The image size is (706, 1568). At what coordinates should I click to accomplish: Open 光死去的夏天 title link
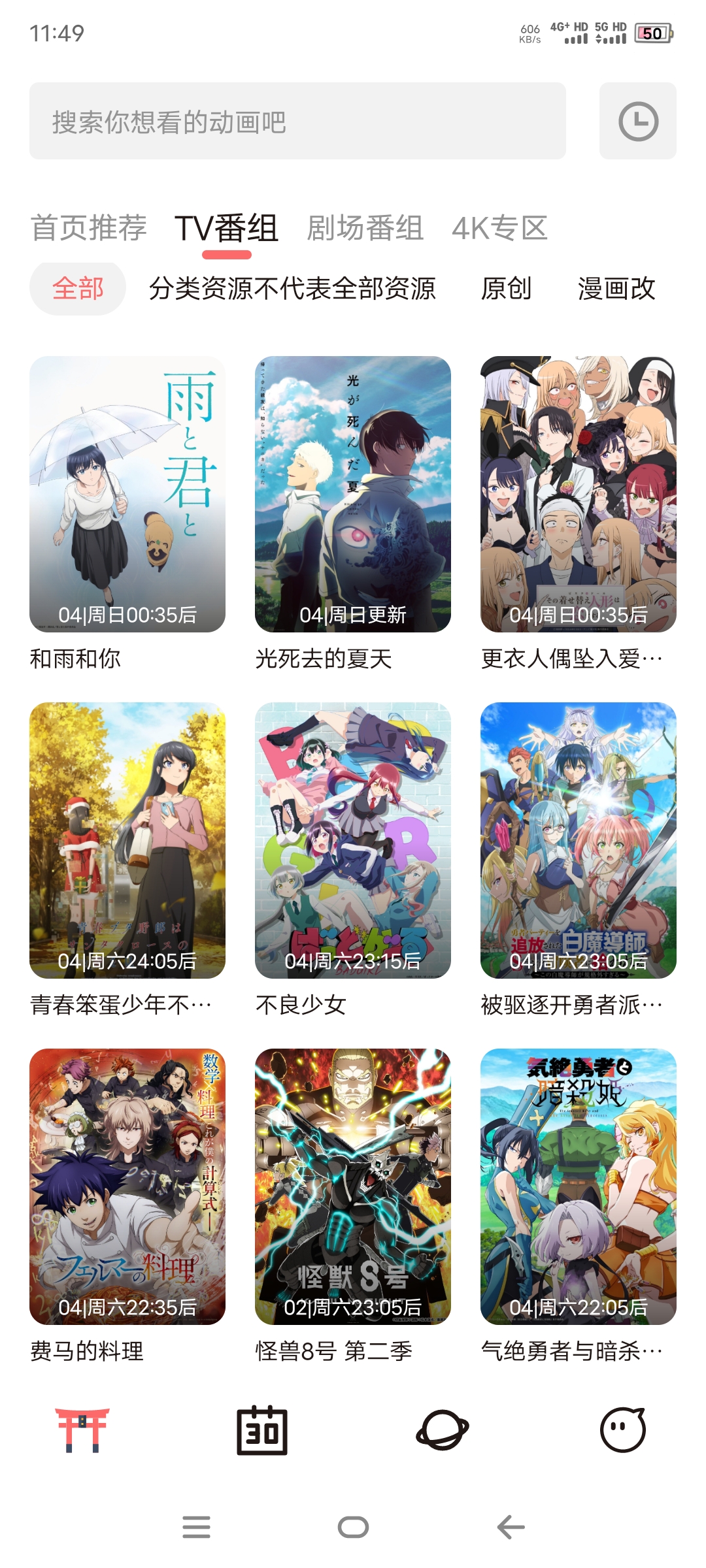click(324, 660)
